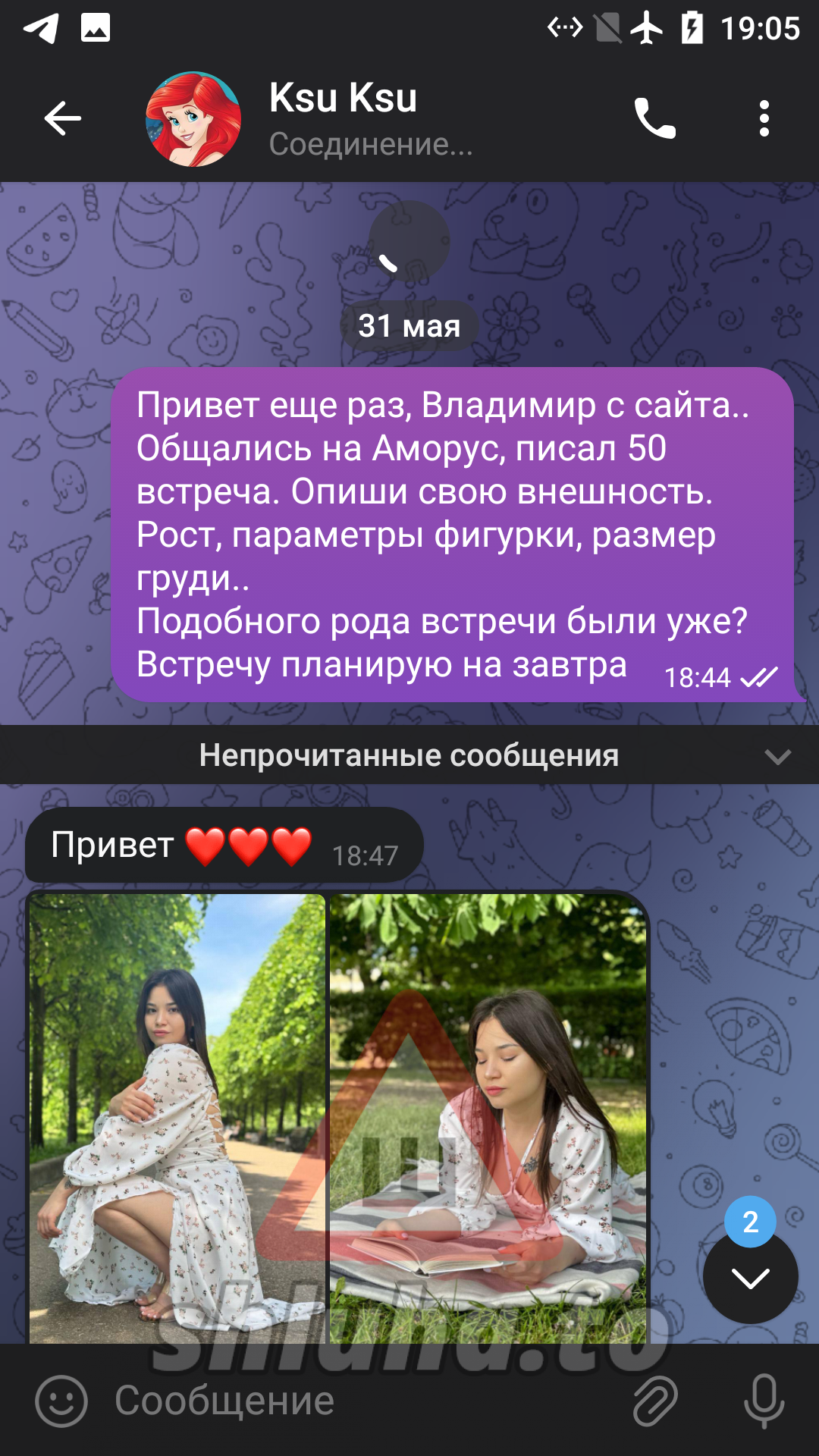Image resolution: width=819 pixels, height=1456 pixels.
Task: Open the three-dot overflow menu
Action: [764, 118]
